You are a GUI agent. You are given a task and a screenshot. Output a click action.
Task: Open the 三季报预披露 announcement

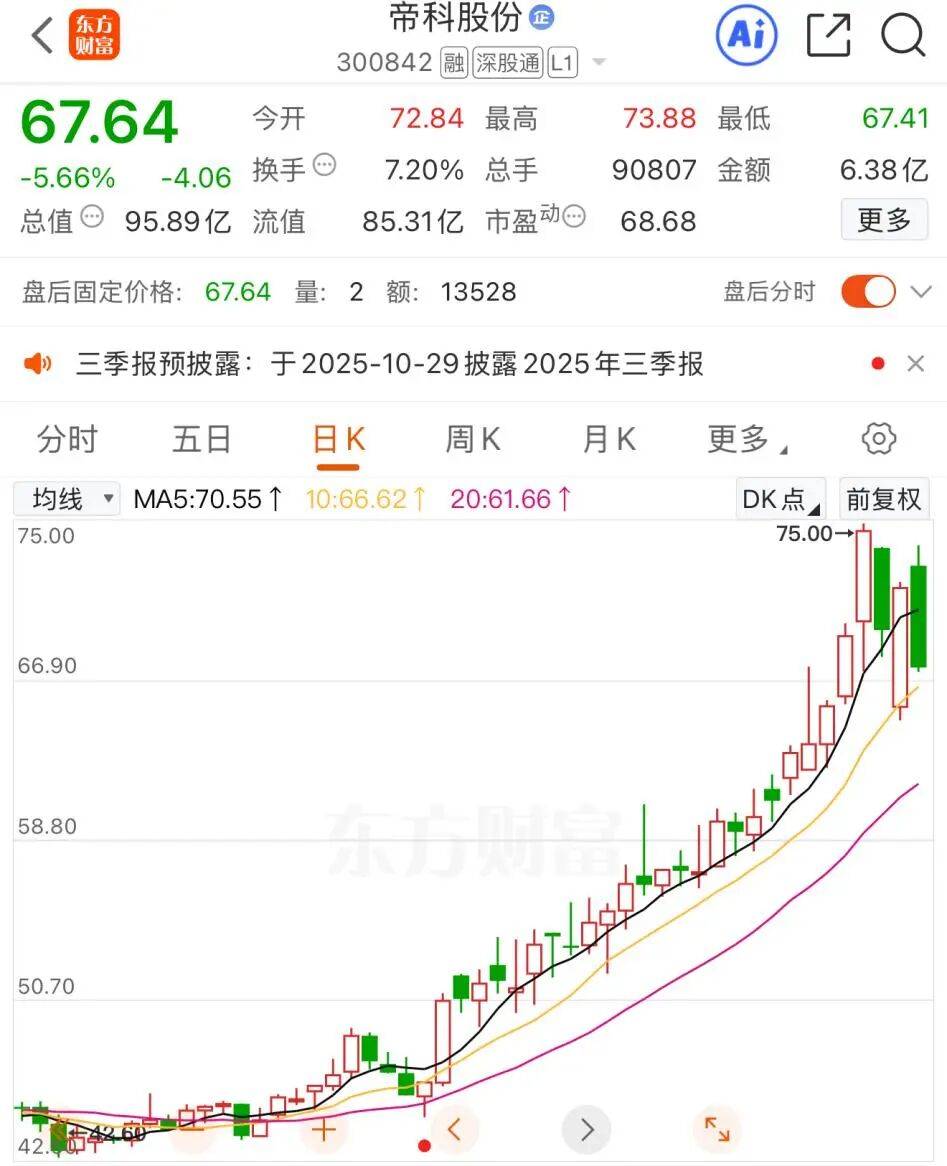pyautogui.click(x=390, y=364)
